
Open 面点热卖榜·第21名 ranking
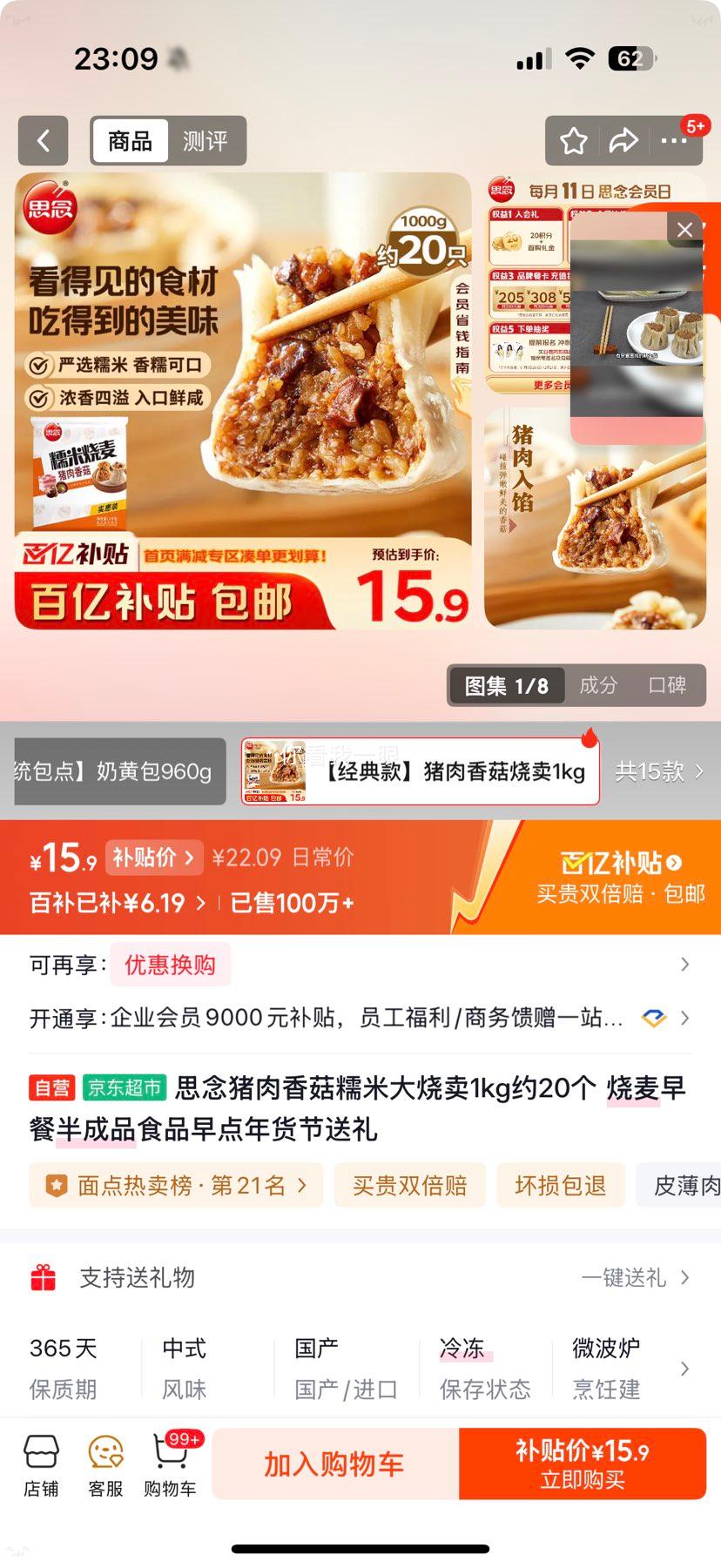click(x=175, y=1185)
